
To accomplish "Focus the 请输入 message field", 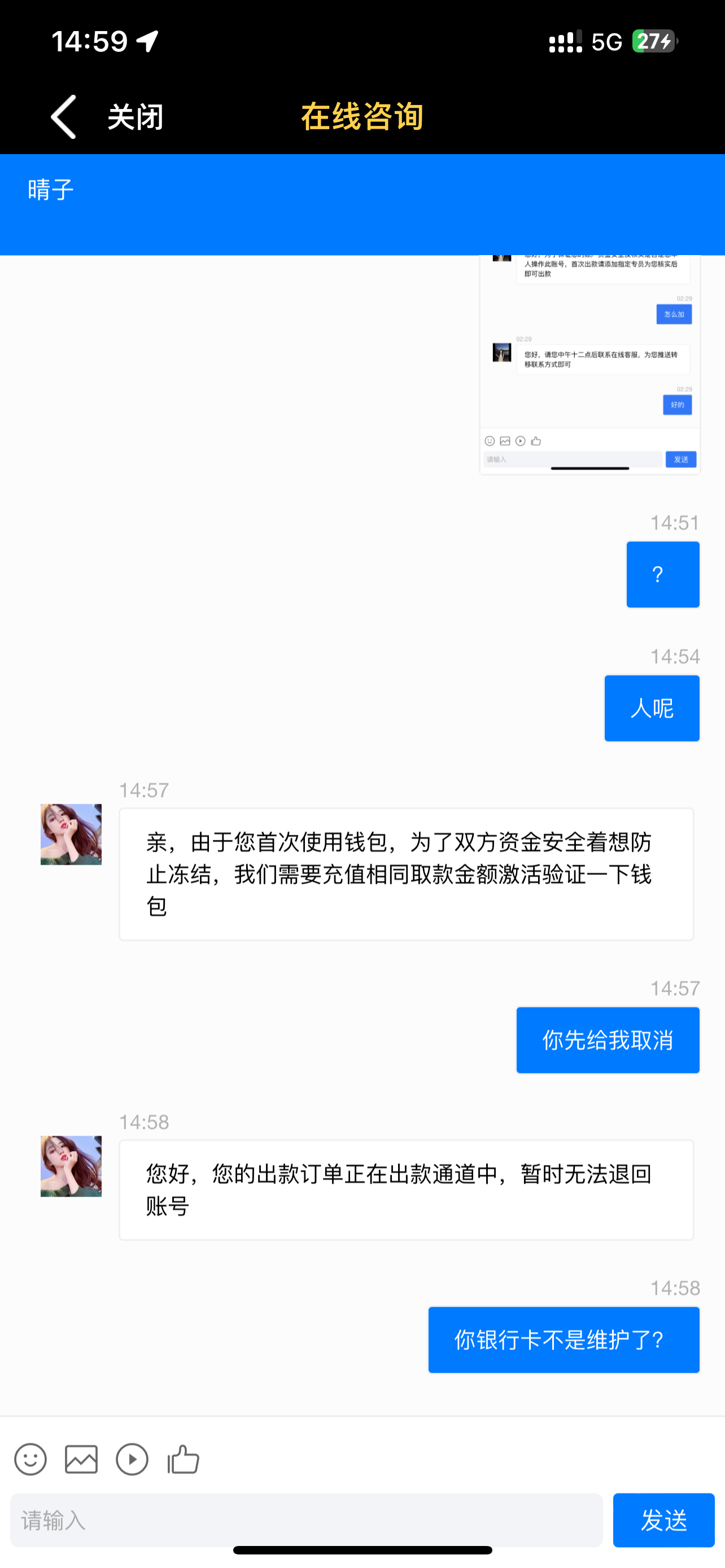I will 306,1520.
